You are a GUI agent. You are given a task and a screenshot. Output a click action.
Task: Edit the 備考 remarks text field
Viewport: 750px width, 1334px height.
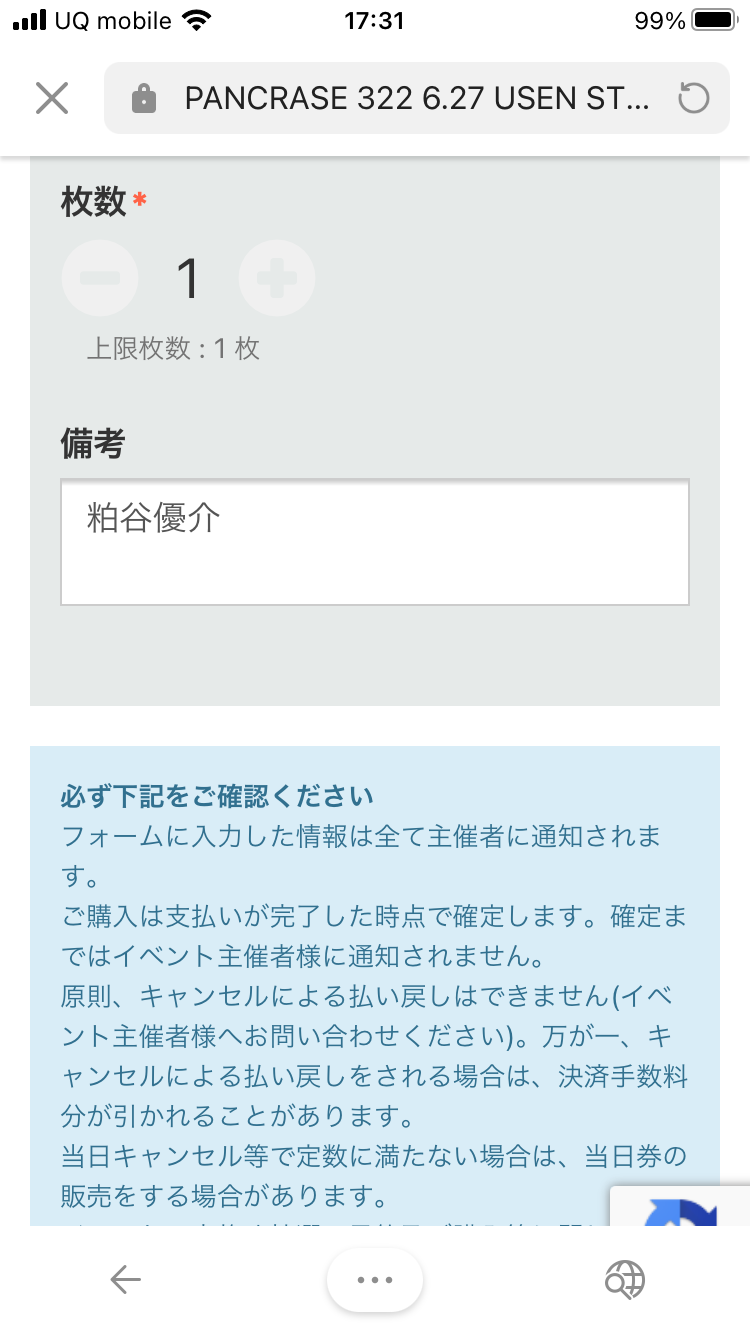click(375, 542)
